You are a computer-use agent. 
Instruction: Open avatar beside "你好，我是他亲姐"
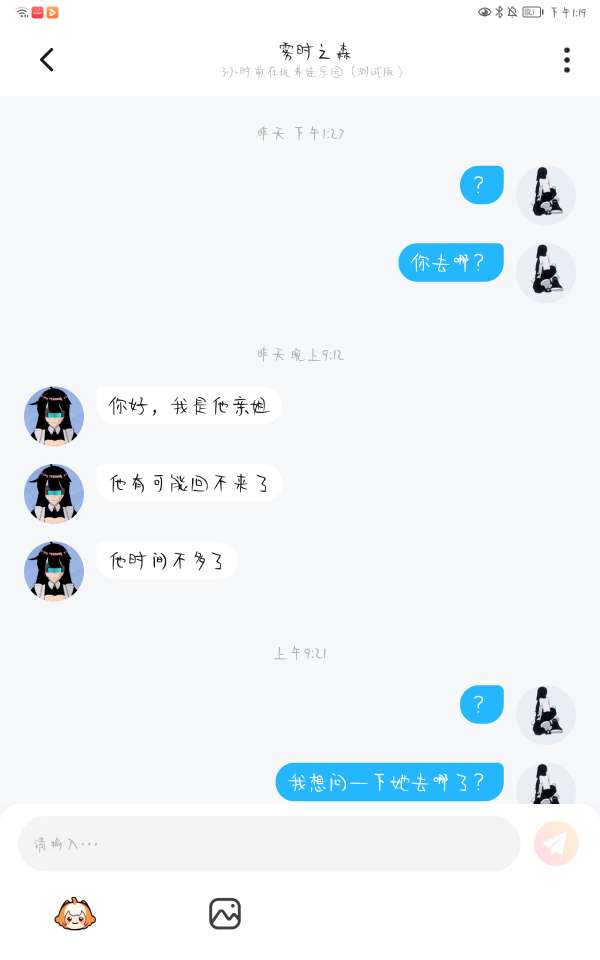pos(54,416)
